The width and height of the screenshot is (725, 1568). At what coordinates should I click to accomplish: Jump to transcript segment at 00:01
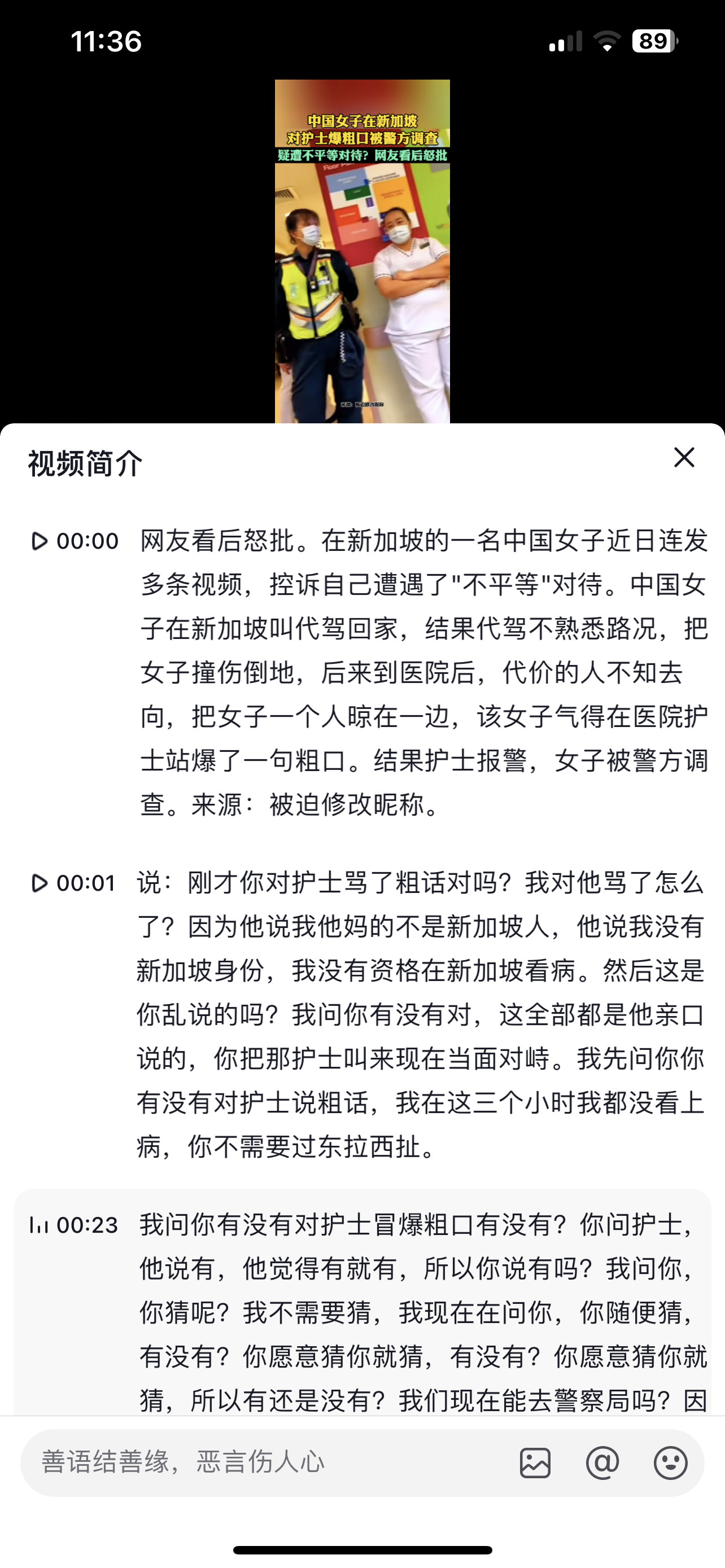tap(73, 883)
